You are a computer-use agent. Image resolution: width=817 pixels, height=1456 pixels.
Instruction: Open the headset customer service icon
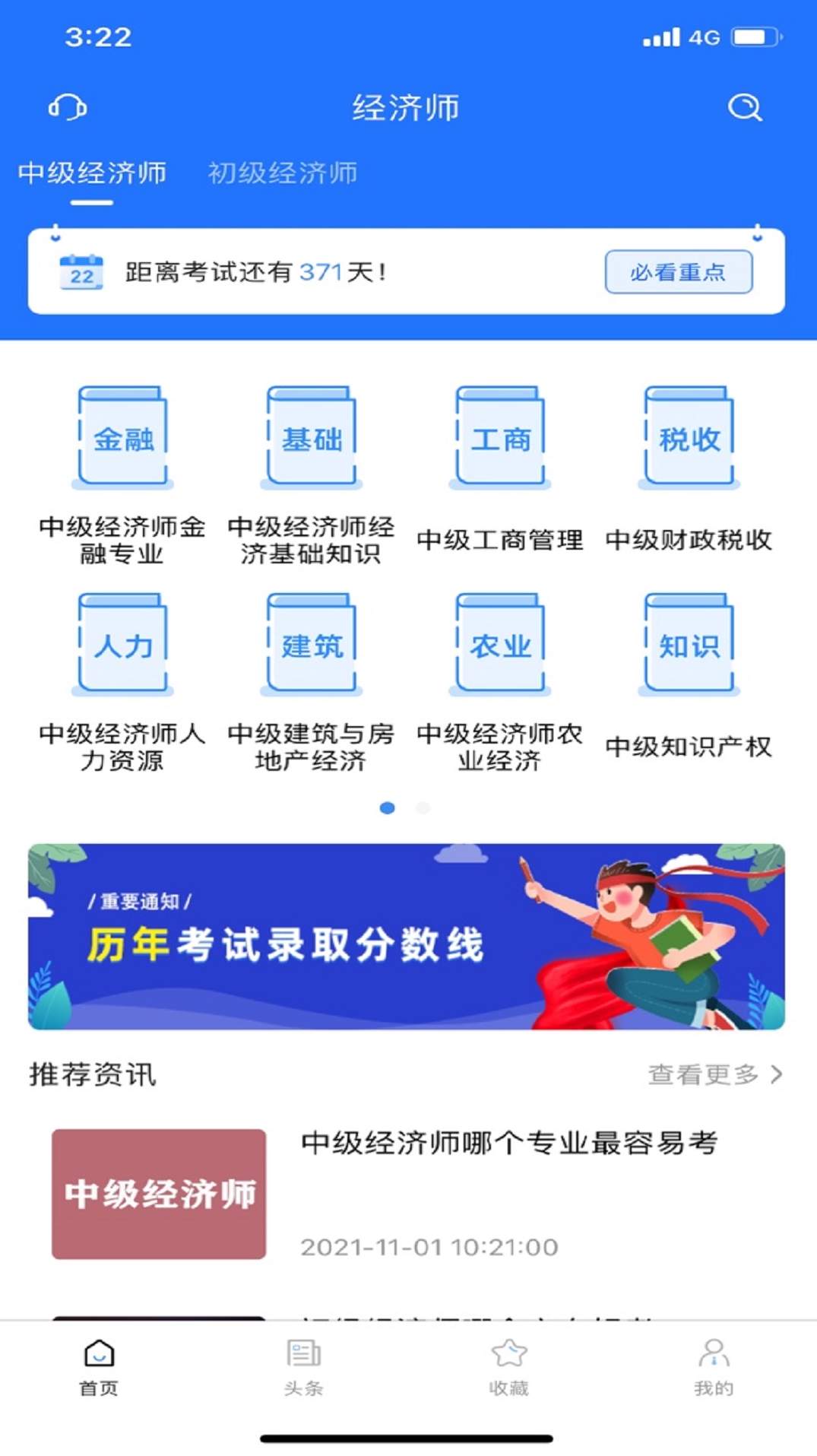point(67,108)
